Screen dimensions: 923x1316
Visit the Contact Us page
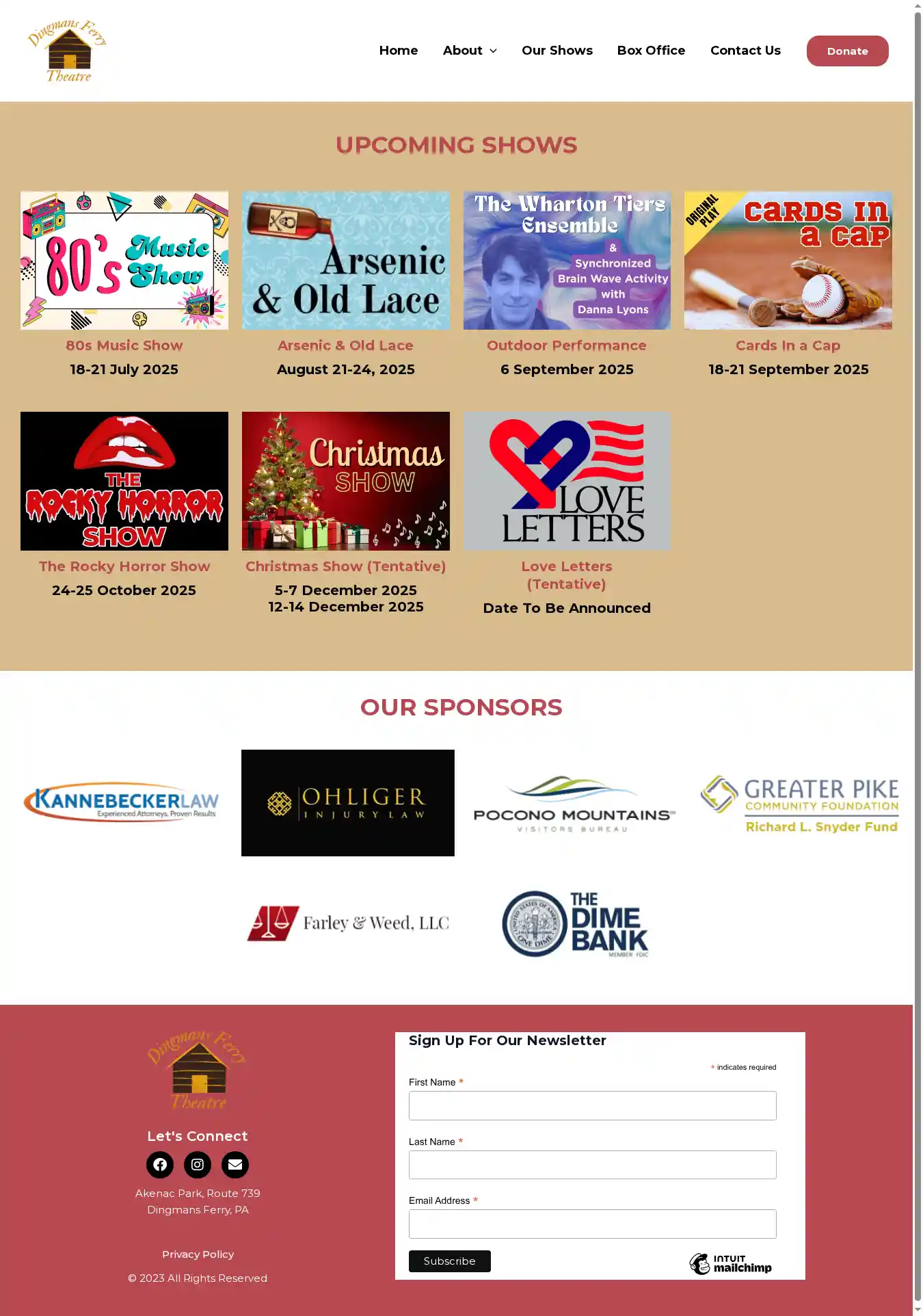point(745,51)
